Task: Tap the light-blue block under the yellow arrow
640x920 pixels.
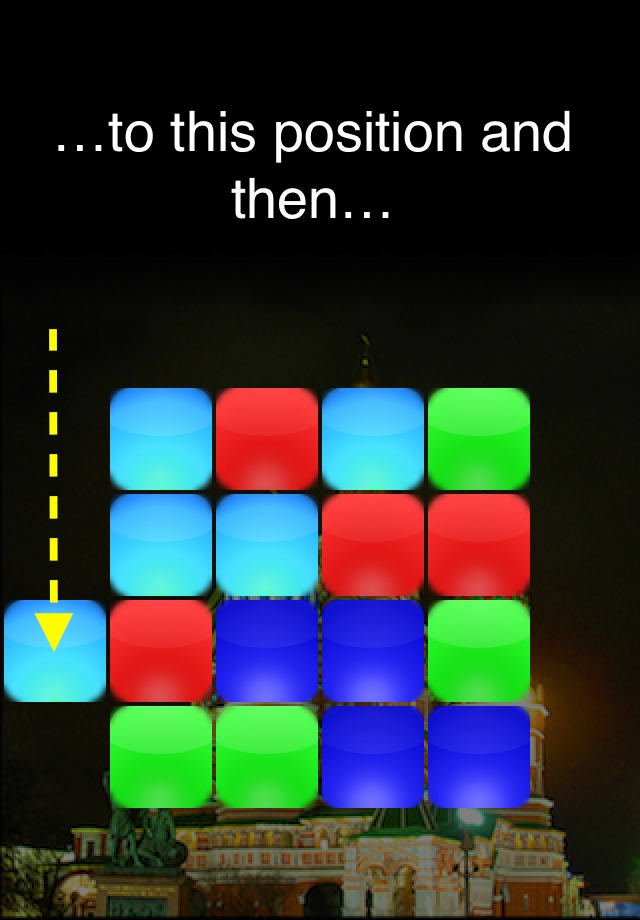Action: 55,652
